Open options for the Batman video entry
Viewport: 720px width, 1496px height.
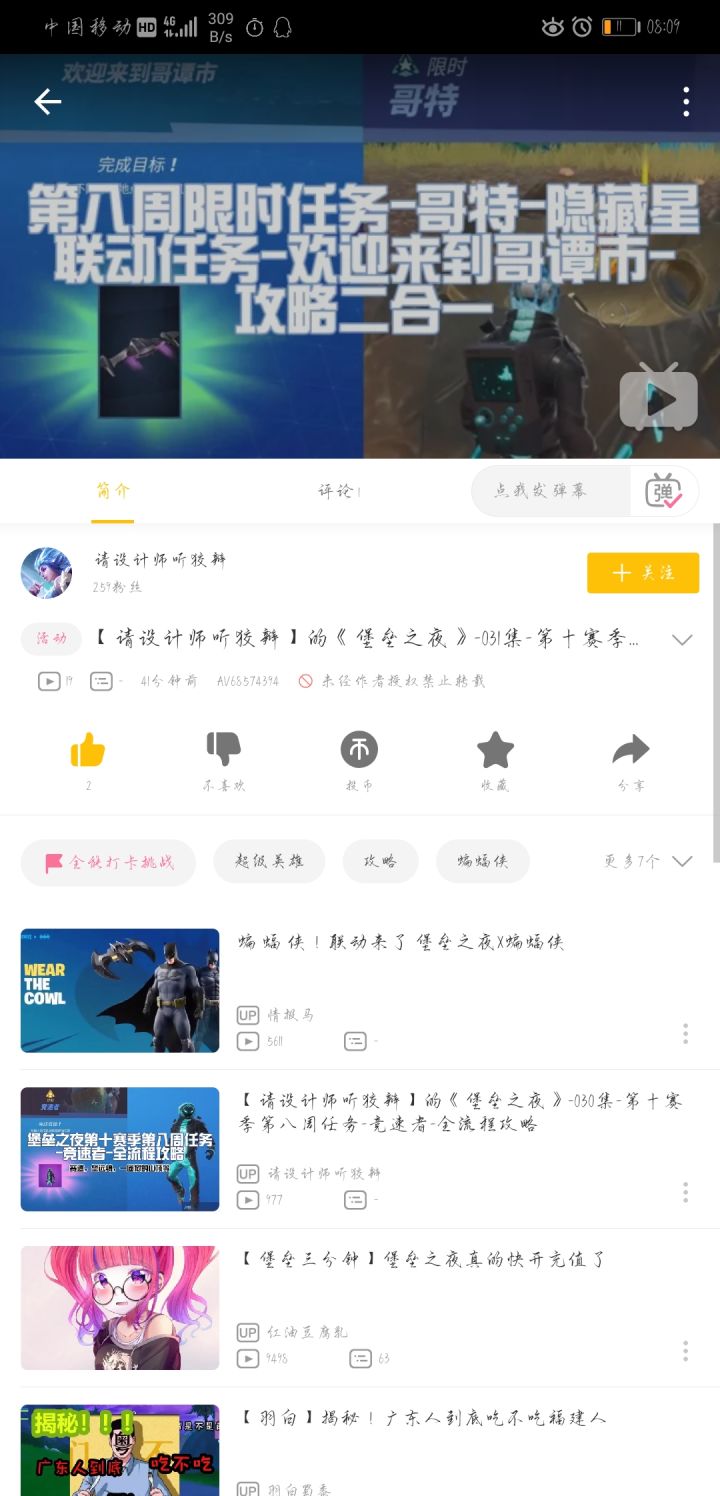pos(685,1035)
